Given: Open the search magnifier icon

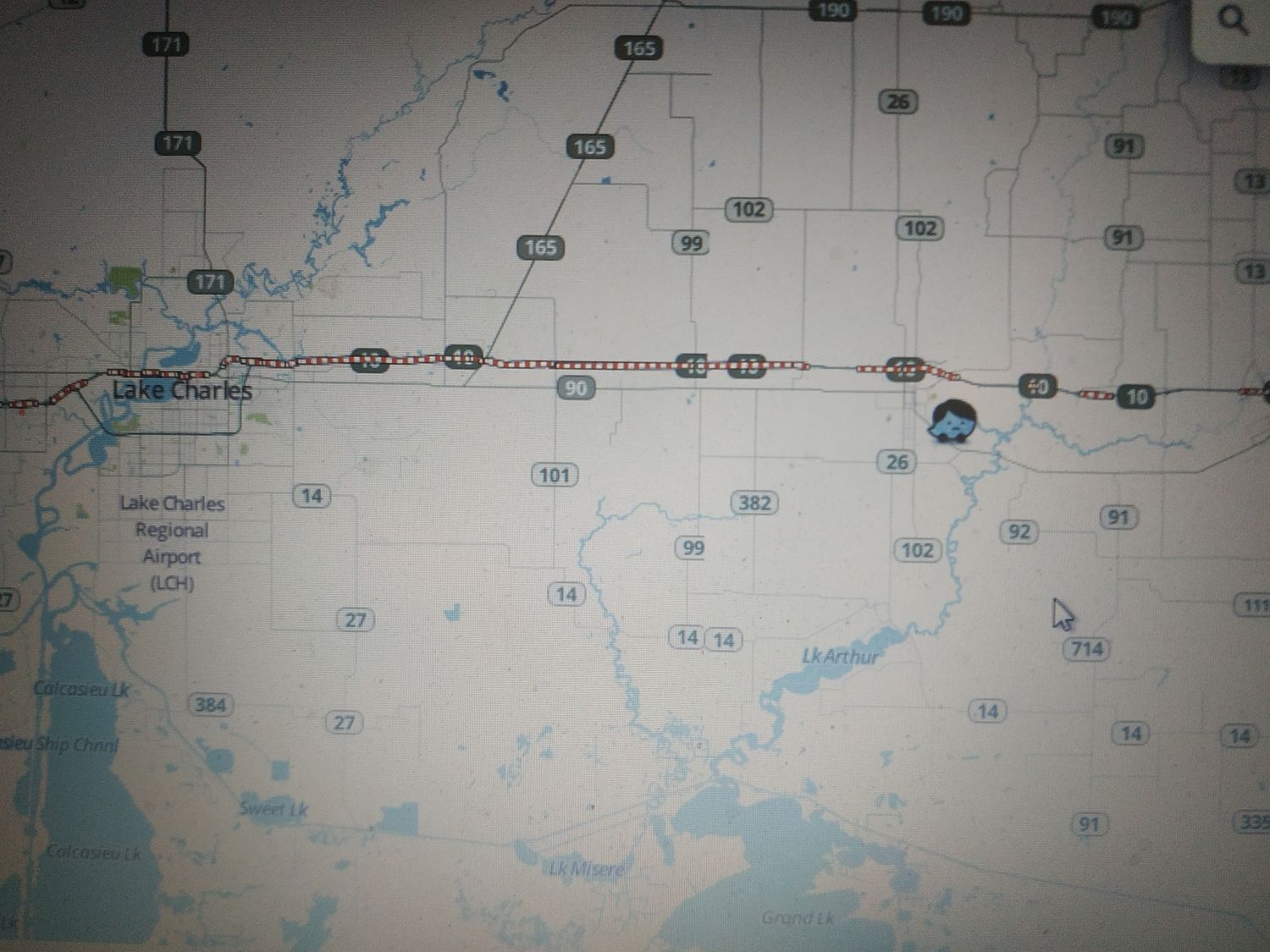Looking at the screenshot, I should coord(1233,21).
